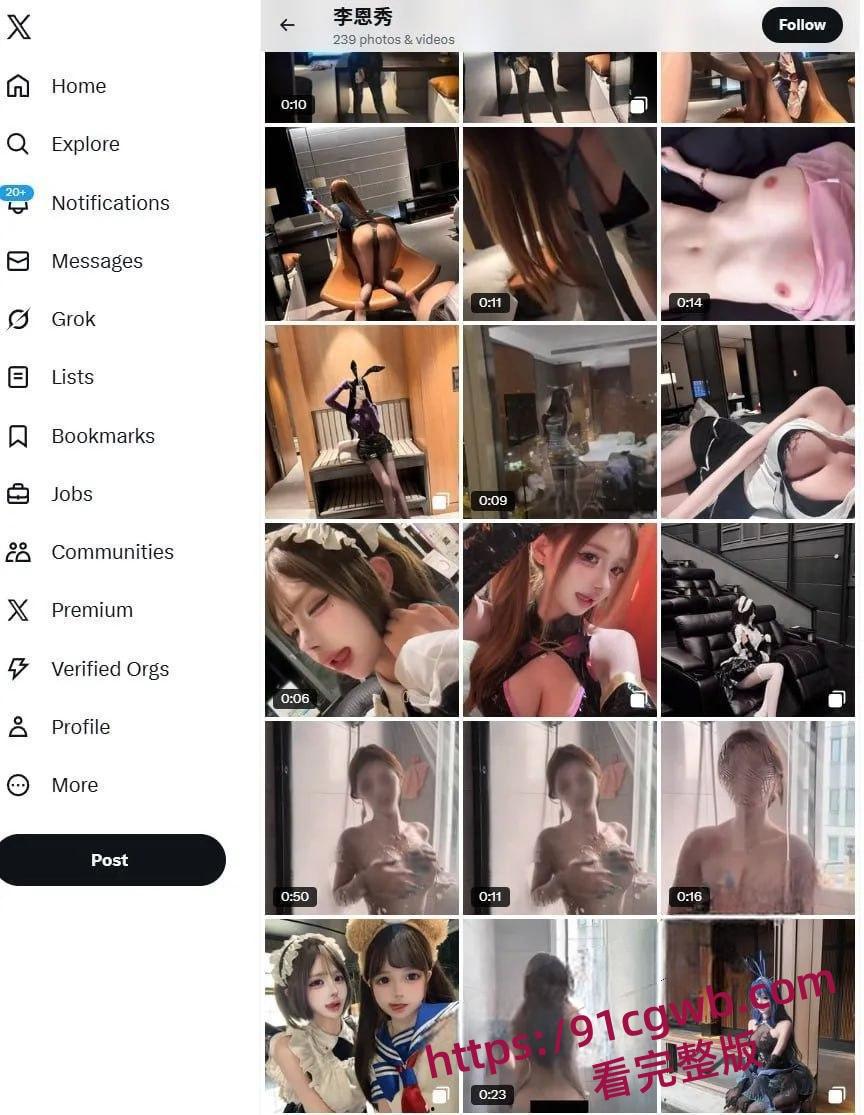Launch Grok from the sidebar

pos(73,319)
